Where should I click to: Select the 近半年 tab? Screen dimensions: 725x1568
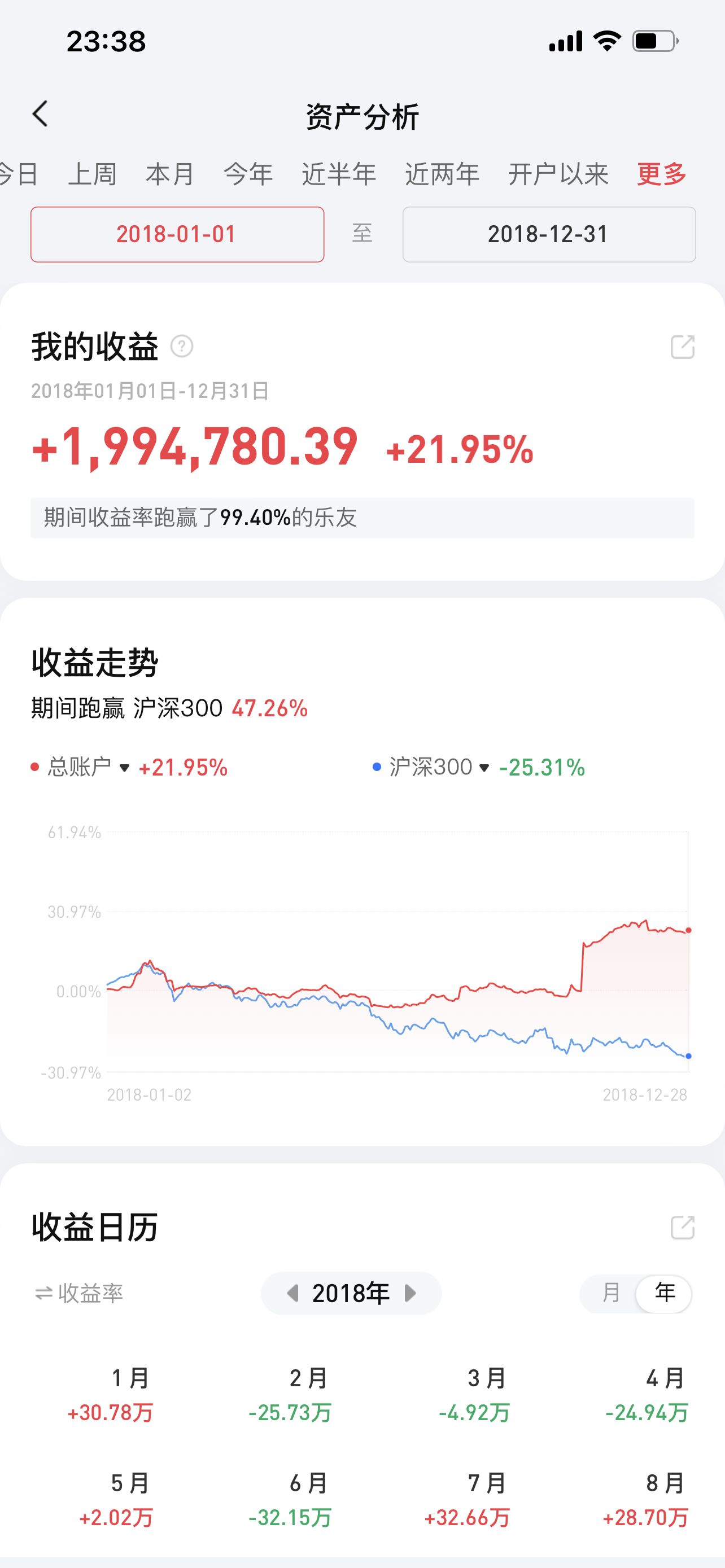pyautogui.click(x=338, y=174)
